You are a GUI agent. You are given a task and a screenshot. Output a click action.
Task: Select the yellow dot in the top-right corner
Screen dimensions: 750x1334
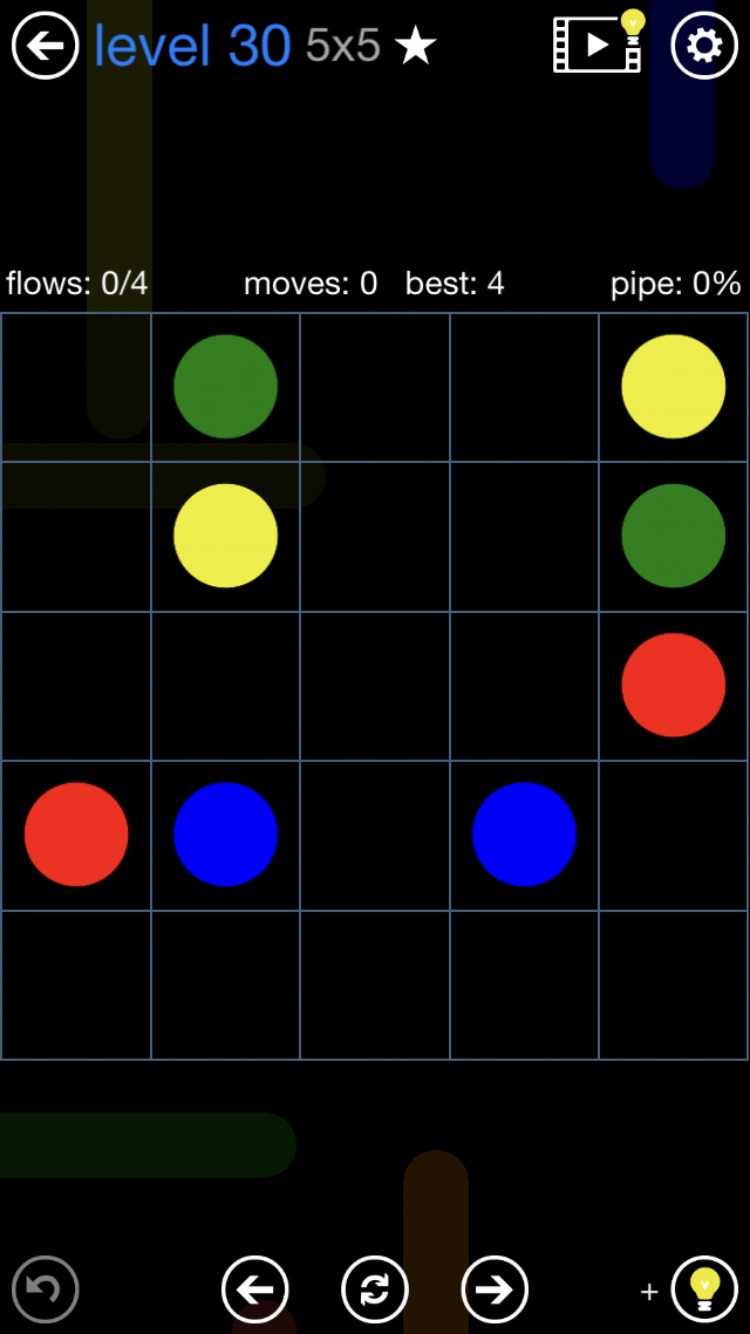click(673, 386)
